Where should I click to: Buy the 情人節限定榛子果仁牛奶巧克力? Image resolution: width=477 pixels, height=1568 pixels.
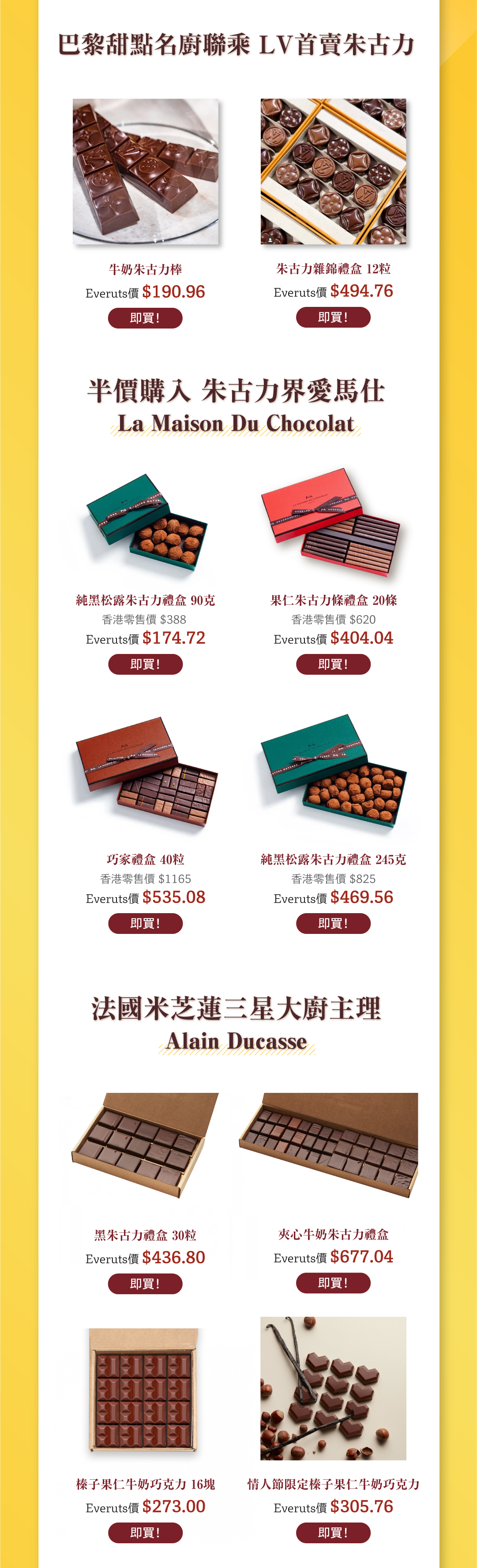coord(333,1533)
